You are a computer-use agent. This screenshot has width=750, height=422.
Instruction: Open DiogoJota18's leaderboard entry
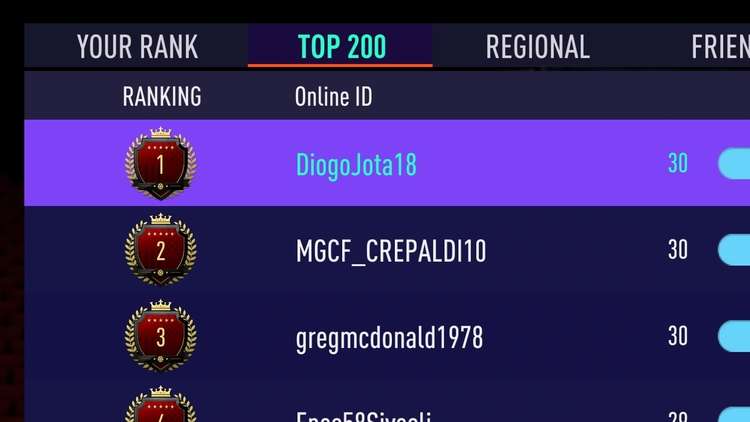[x=356, y=164]
